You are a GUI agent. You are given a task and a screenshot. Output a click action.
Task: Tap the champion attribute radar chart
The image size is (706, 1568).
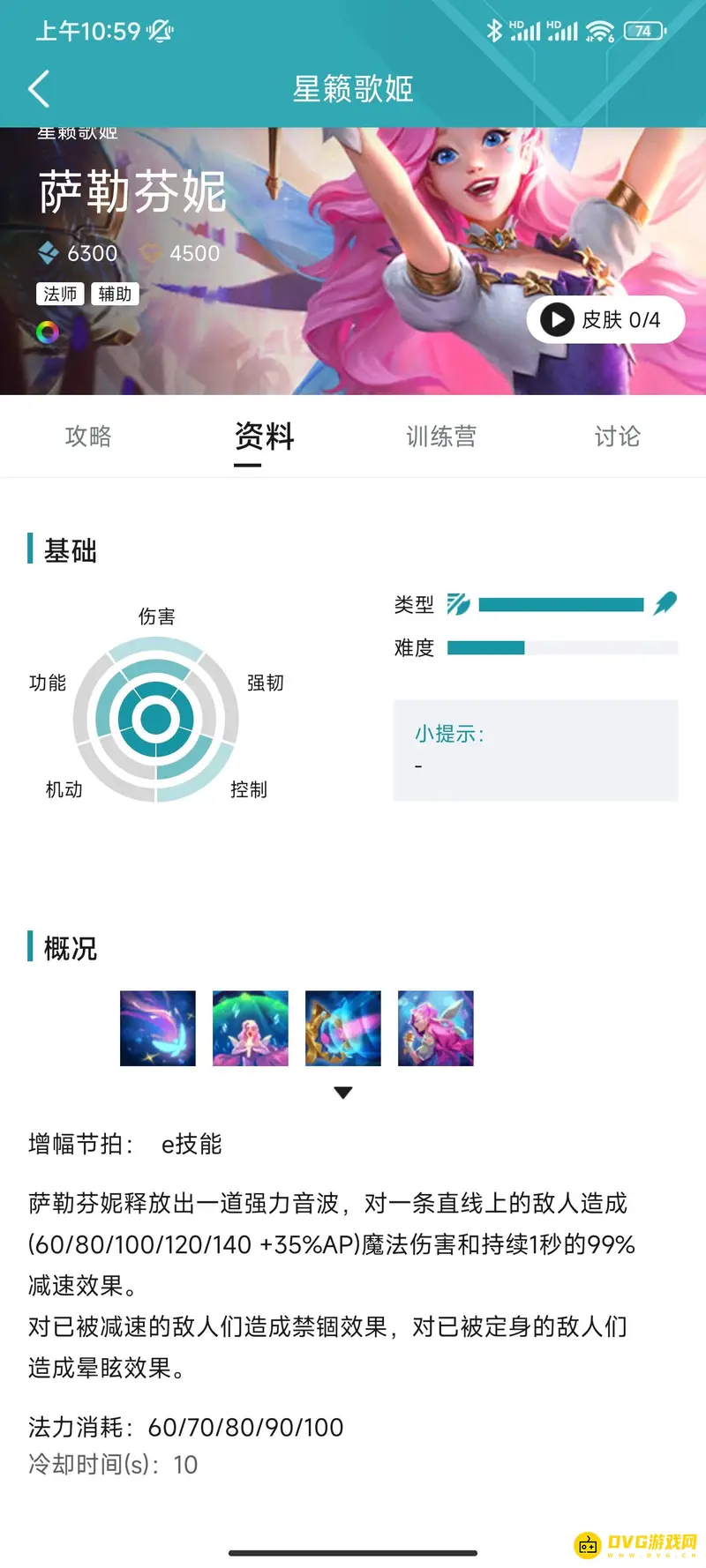click(x=157, y=719)
